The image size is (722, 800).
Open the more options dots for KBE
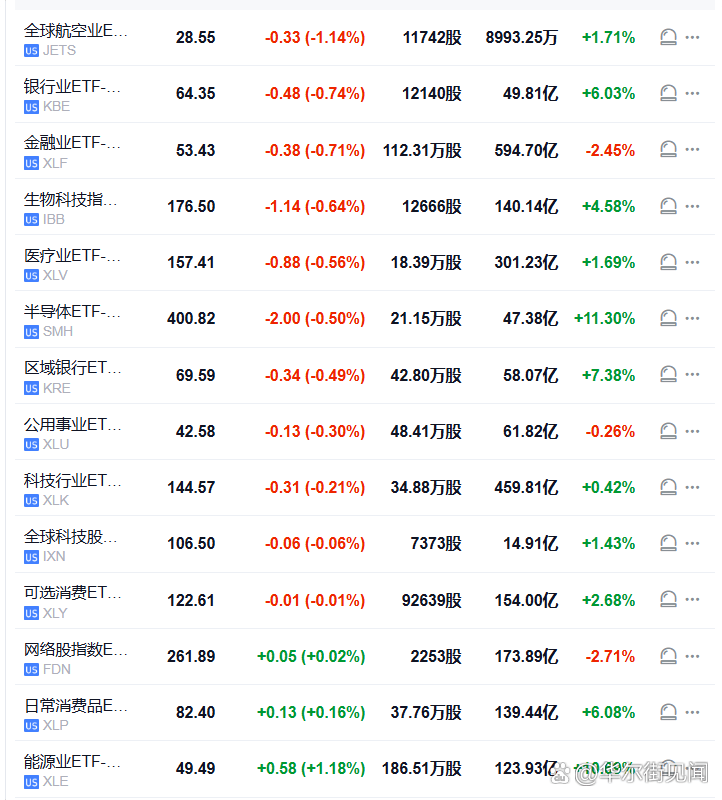(x=692, y=94)
